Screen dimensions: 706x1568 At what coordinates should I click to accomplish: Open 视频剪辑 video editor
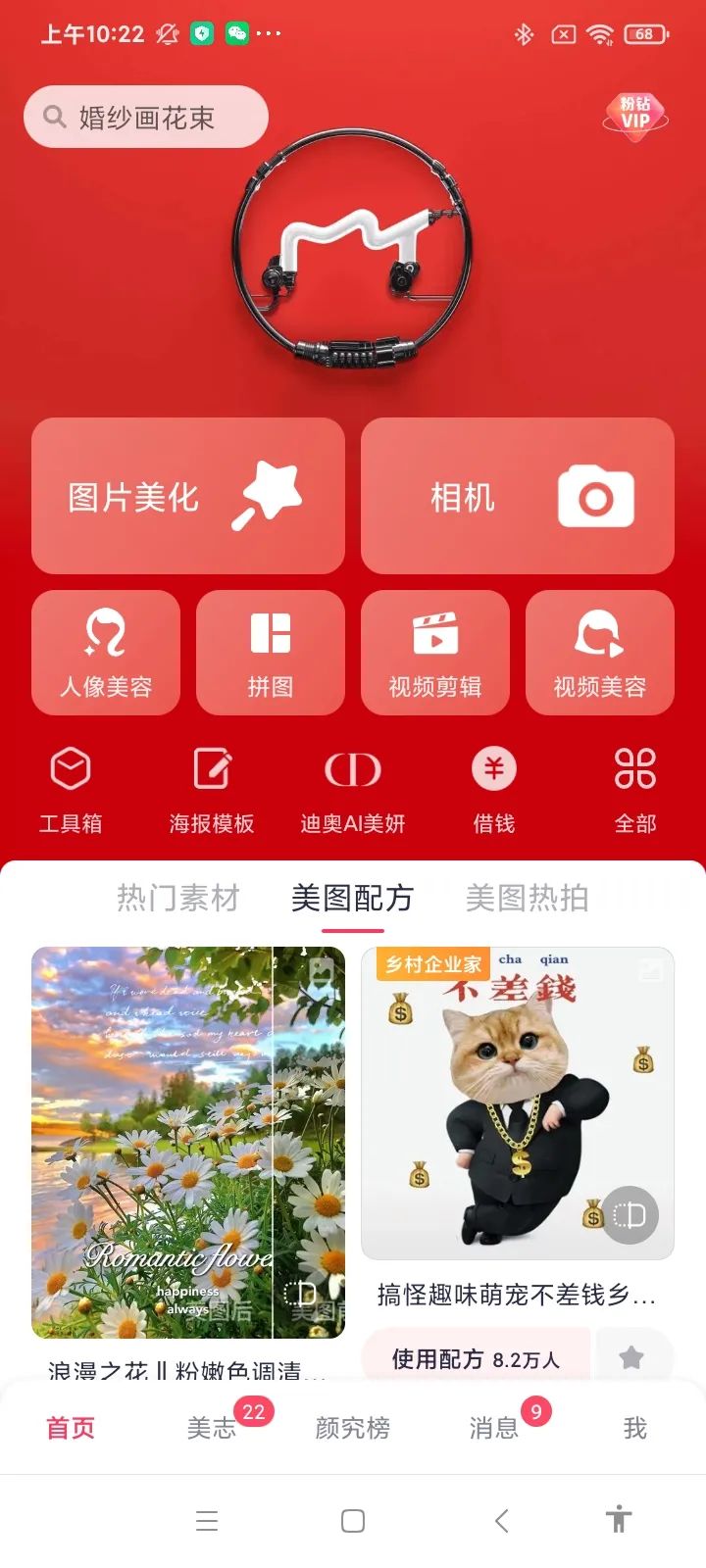point(435,653)
